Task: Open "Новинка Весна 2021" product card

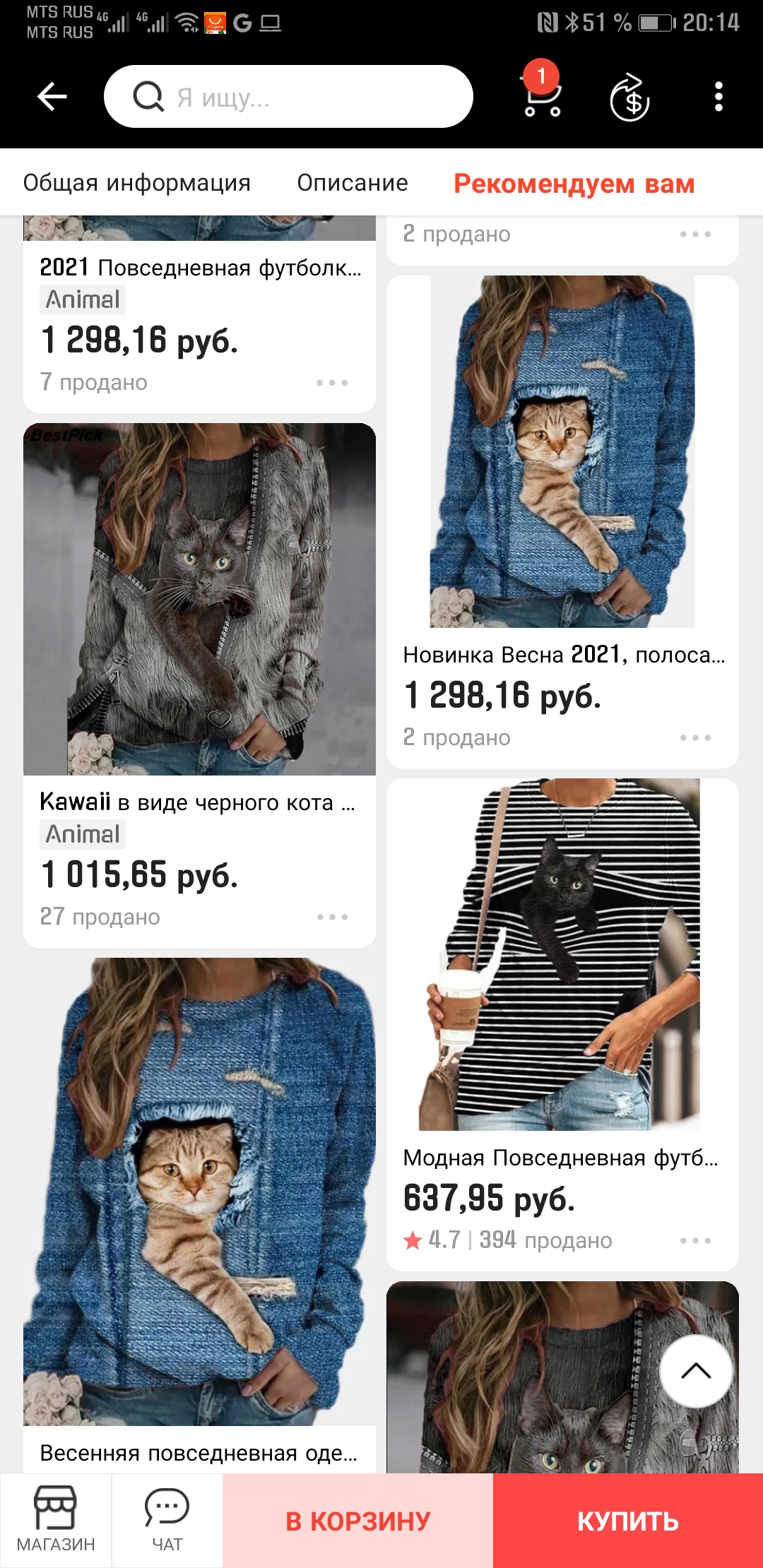Action: [x=562, y=452]
